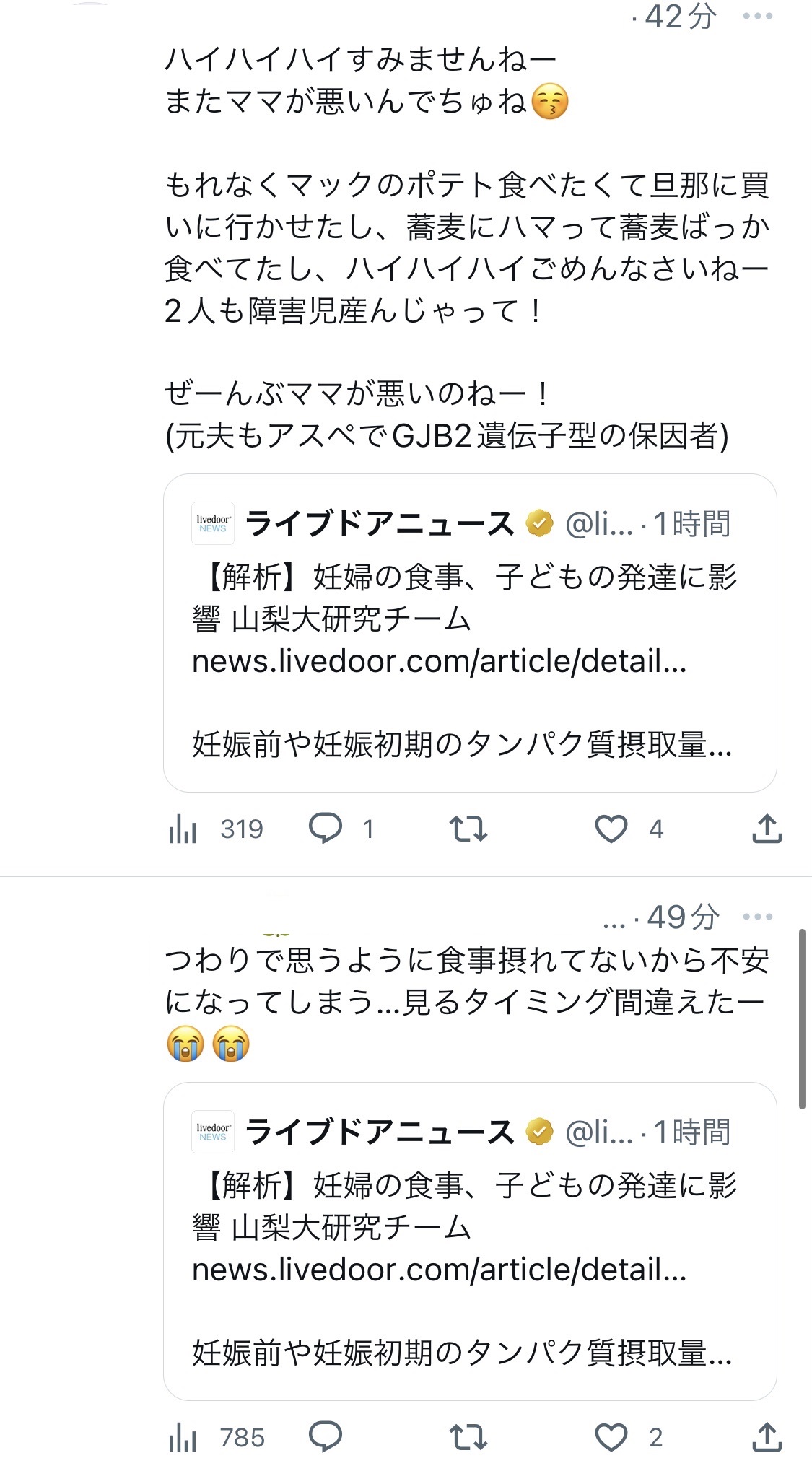812x1458 pixels.
Task: Repost the post with 319 views
Action: 468,829
